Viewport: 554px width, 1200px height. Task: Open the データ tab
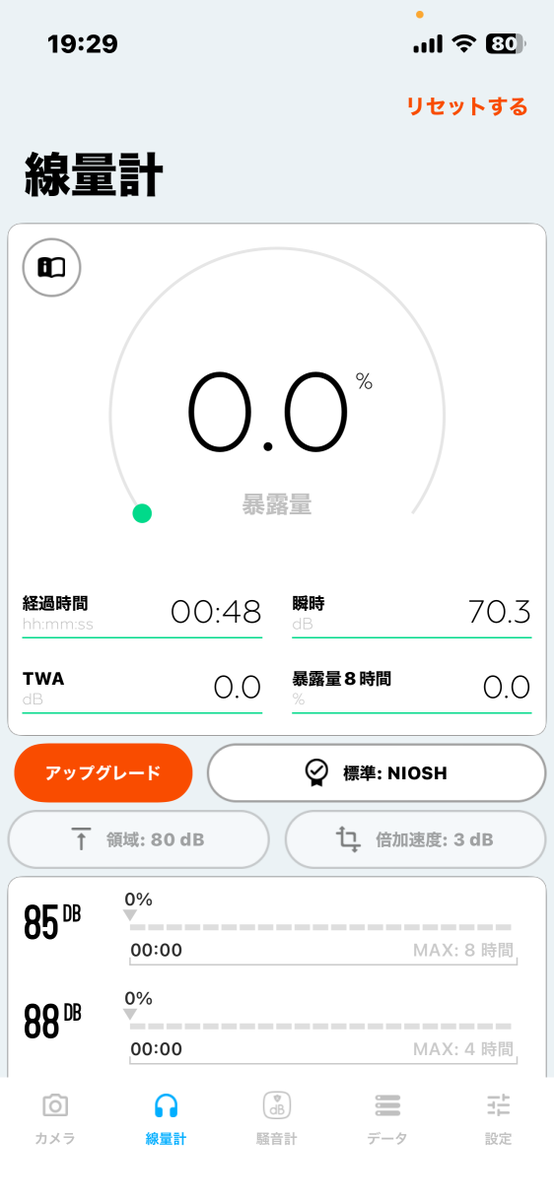(x=388, y=1118)
